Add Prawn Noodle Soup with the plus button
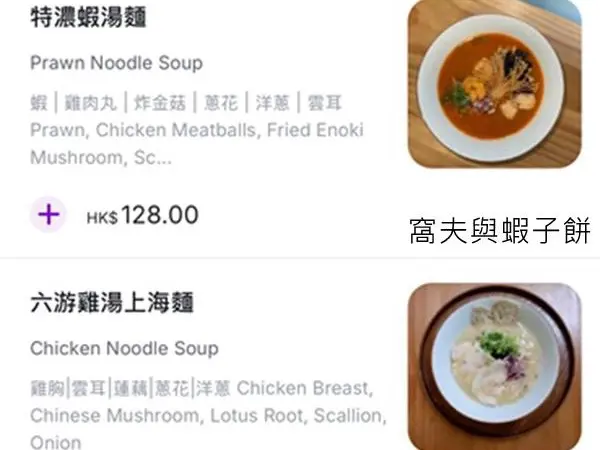Image resolution: width=600 pixels, height=450 pixels. 48,215
